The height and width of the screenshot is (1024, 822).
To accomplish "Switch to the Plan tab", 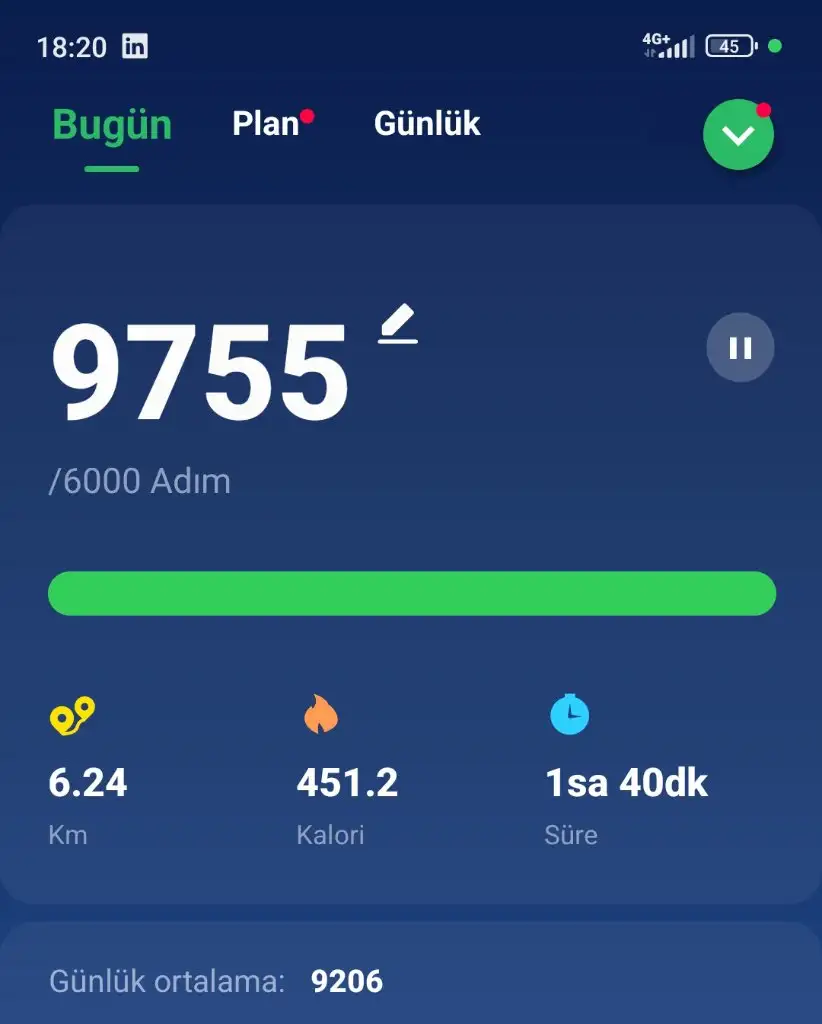I will point(266,124).
